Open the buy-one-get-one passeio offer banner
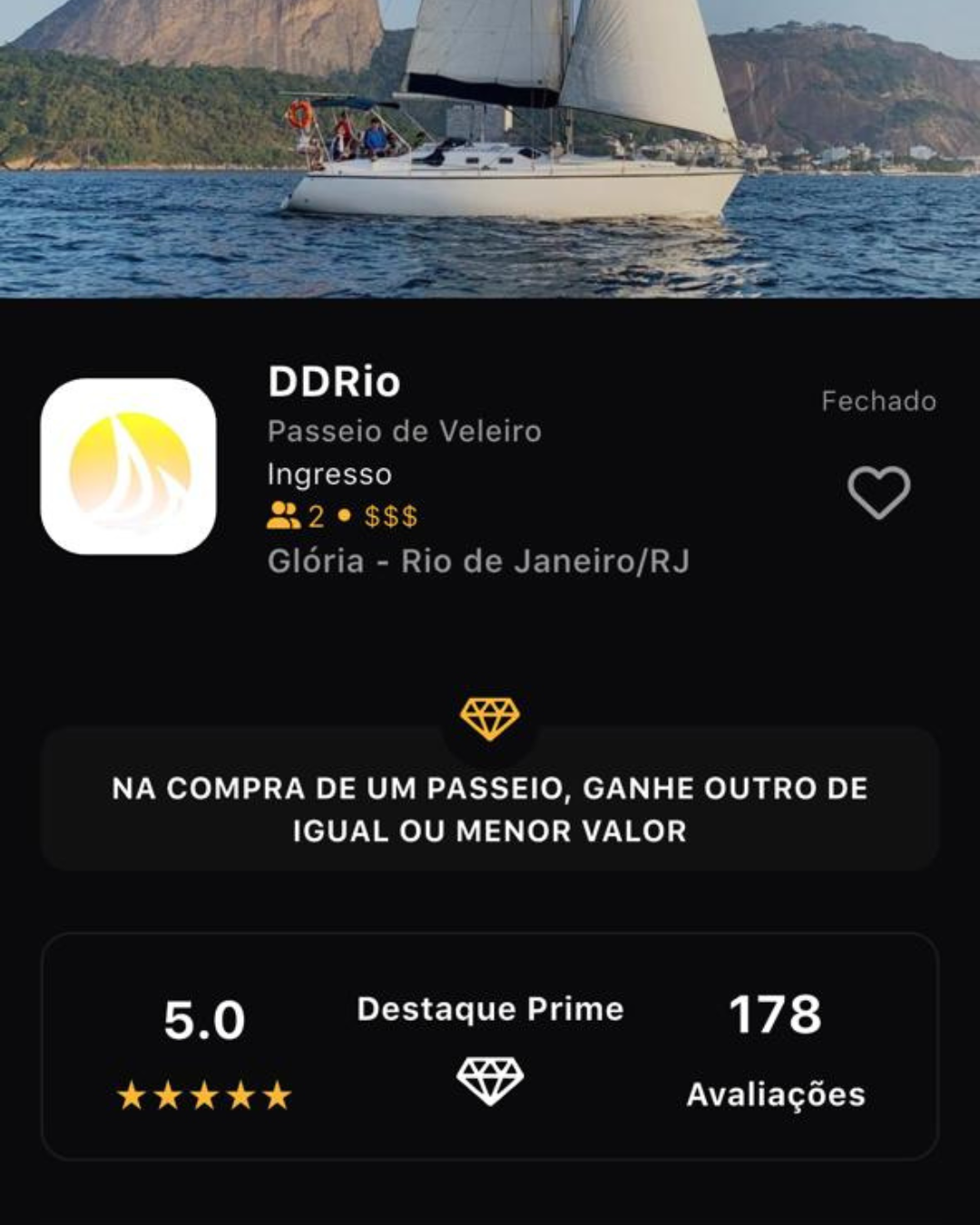 click(x=490, y=808)
